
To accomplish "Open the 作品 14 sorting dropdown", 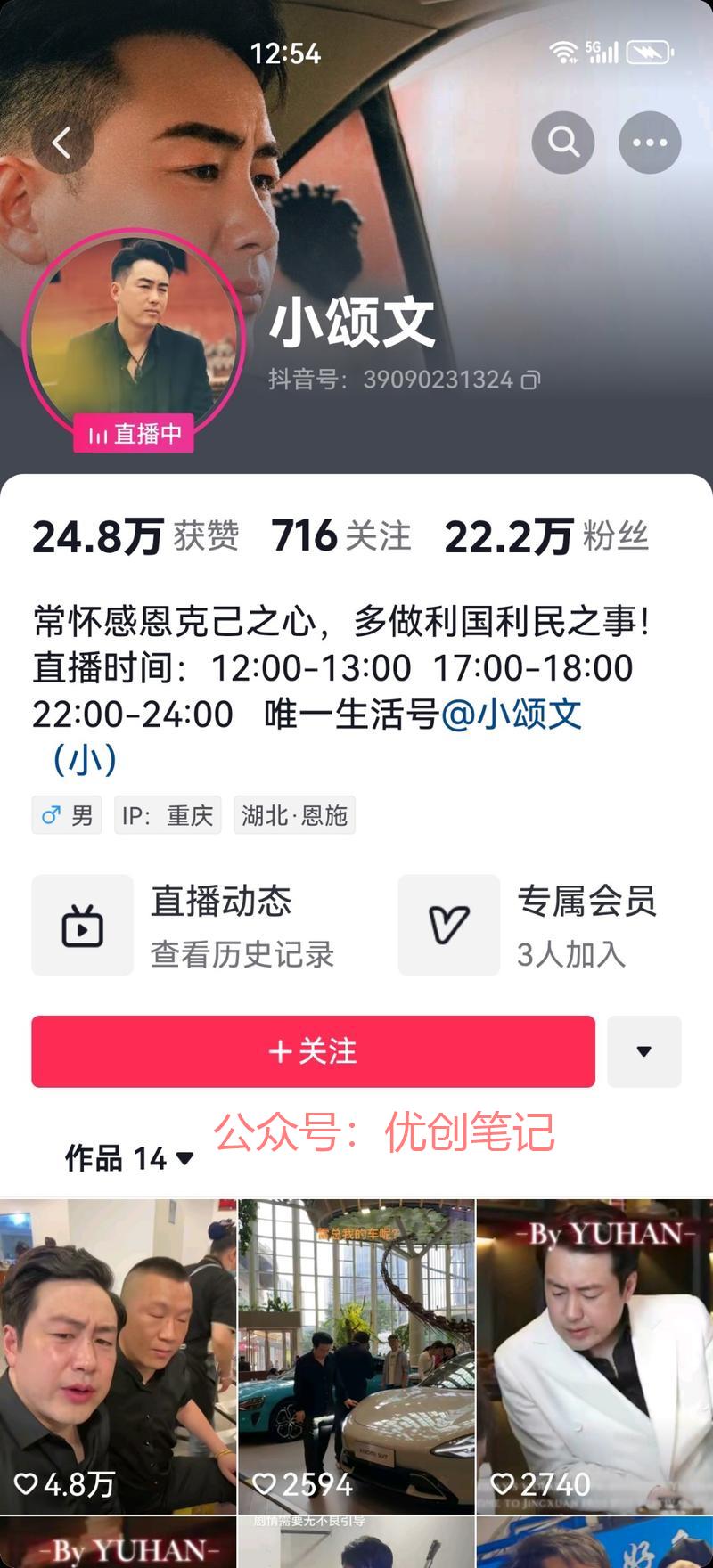I will click(129, 1158).
